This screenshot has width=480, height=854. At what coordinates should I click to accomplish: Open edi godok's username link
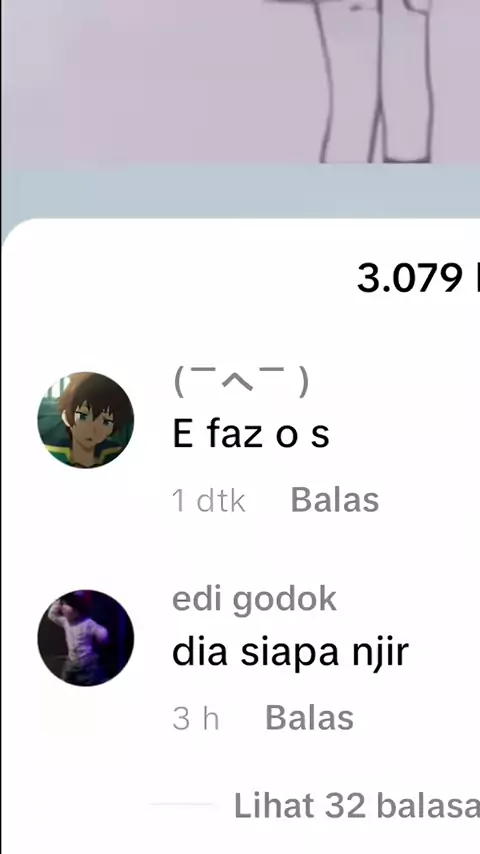click(x=254, y=600)
